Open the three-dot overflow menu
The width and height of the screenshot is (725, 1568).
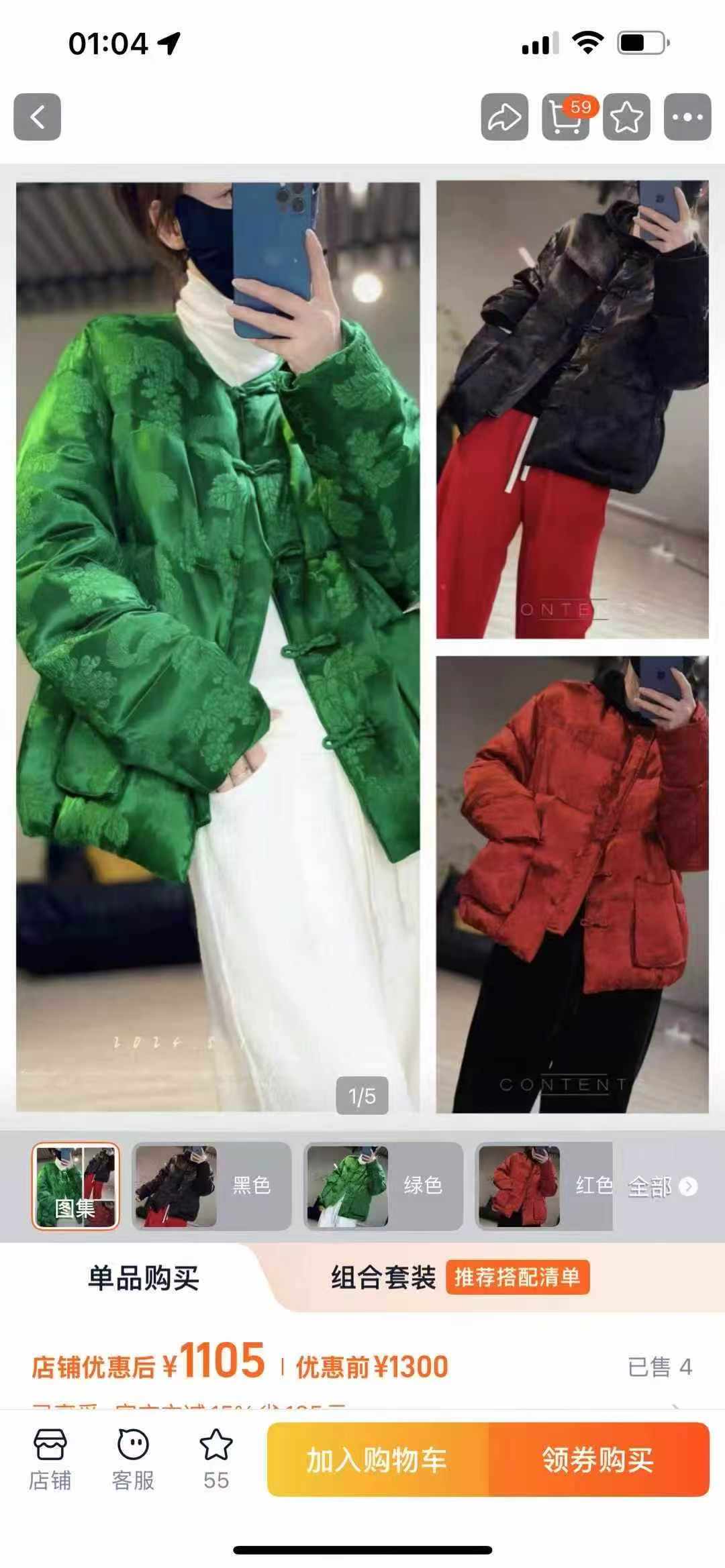coord(687,117)
